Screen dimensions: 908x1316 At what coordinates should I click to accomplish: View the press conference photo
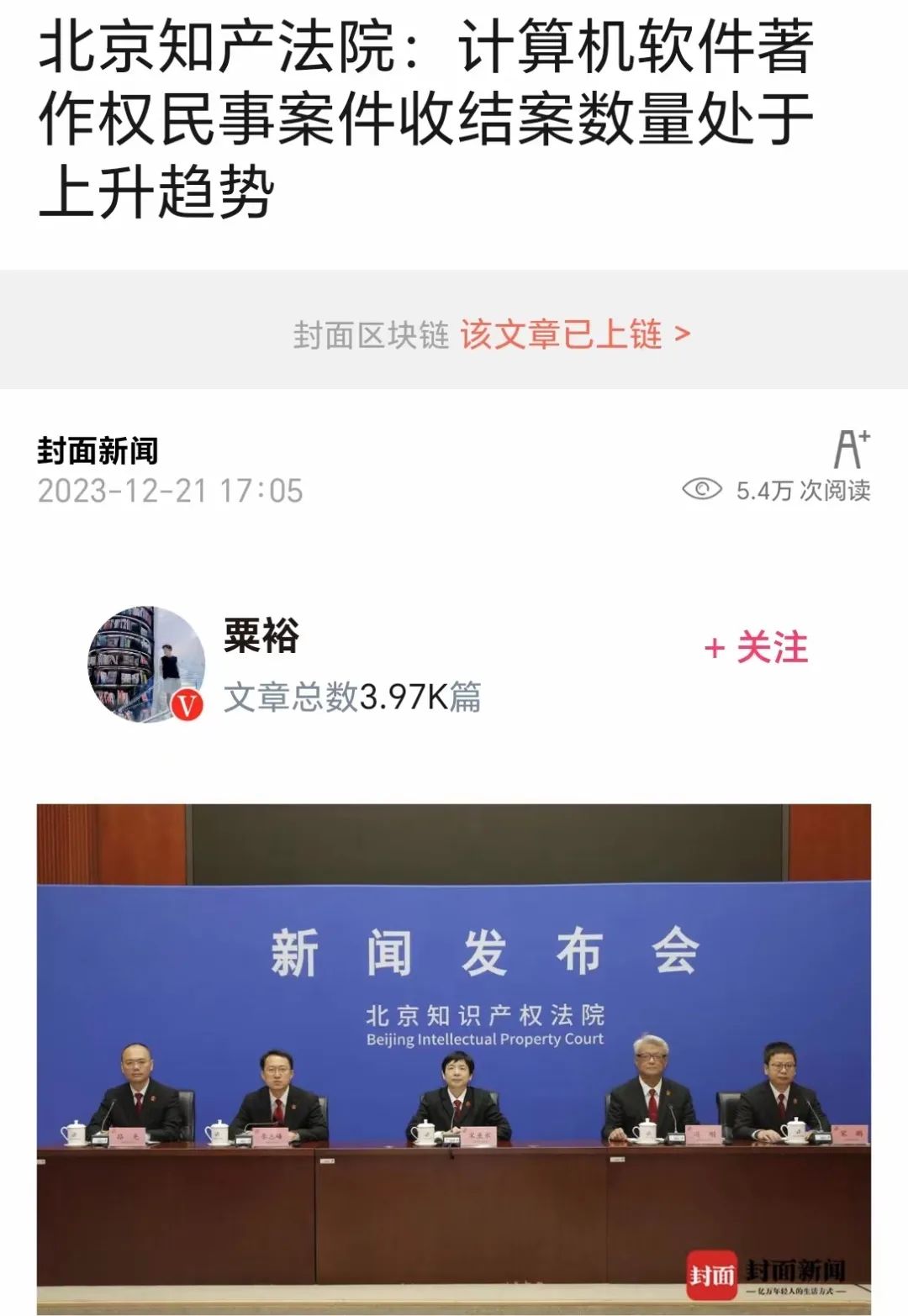[454, 1057]
